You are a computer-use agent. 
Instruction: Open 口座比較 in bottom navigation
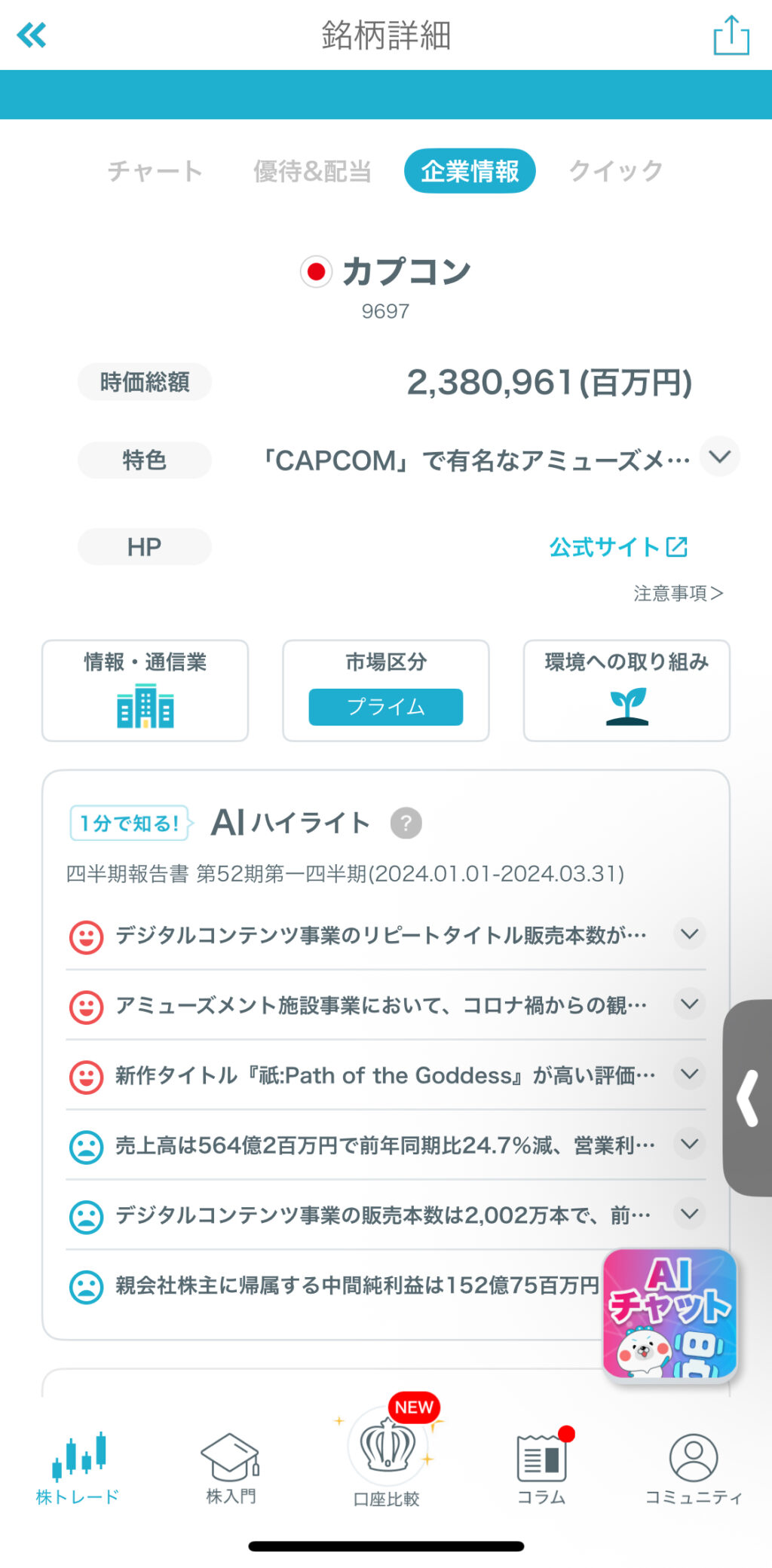pos(387,1458)
